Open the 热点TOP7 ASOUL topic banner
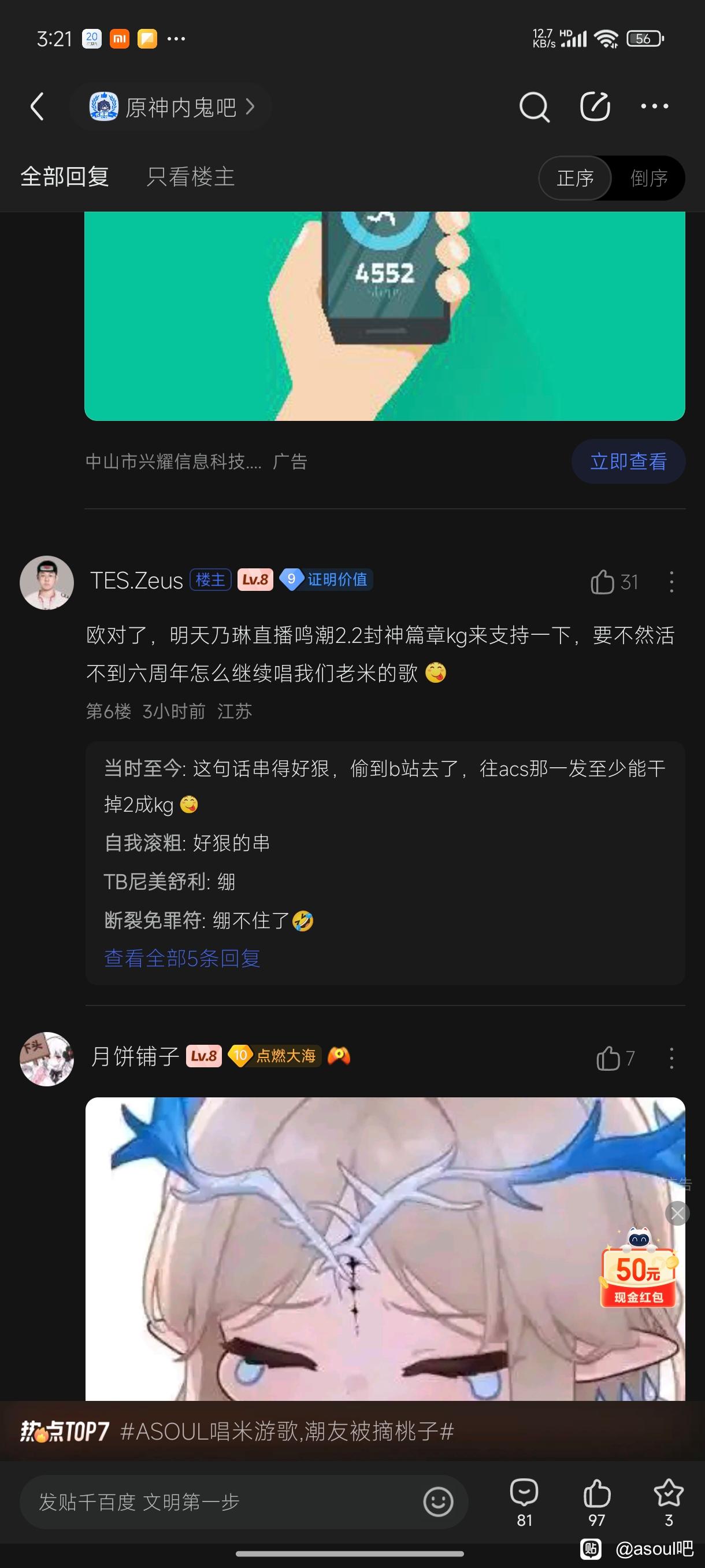 point(286,1431)
